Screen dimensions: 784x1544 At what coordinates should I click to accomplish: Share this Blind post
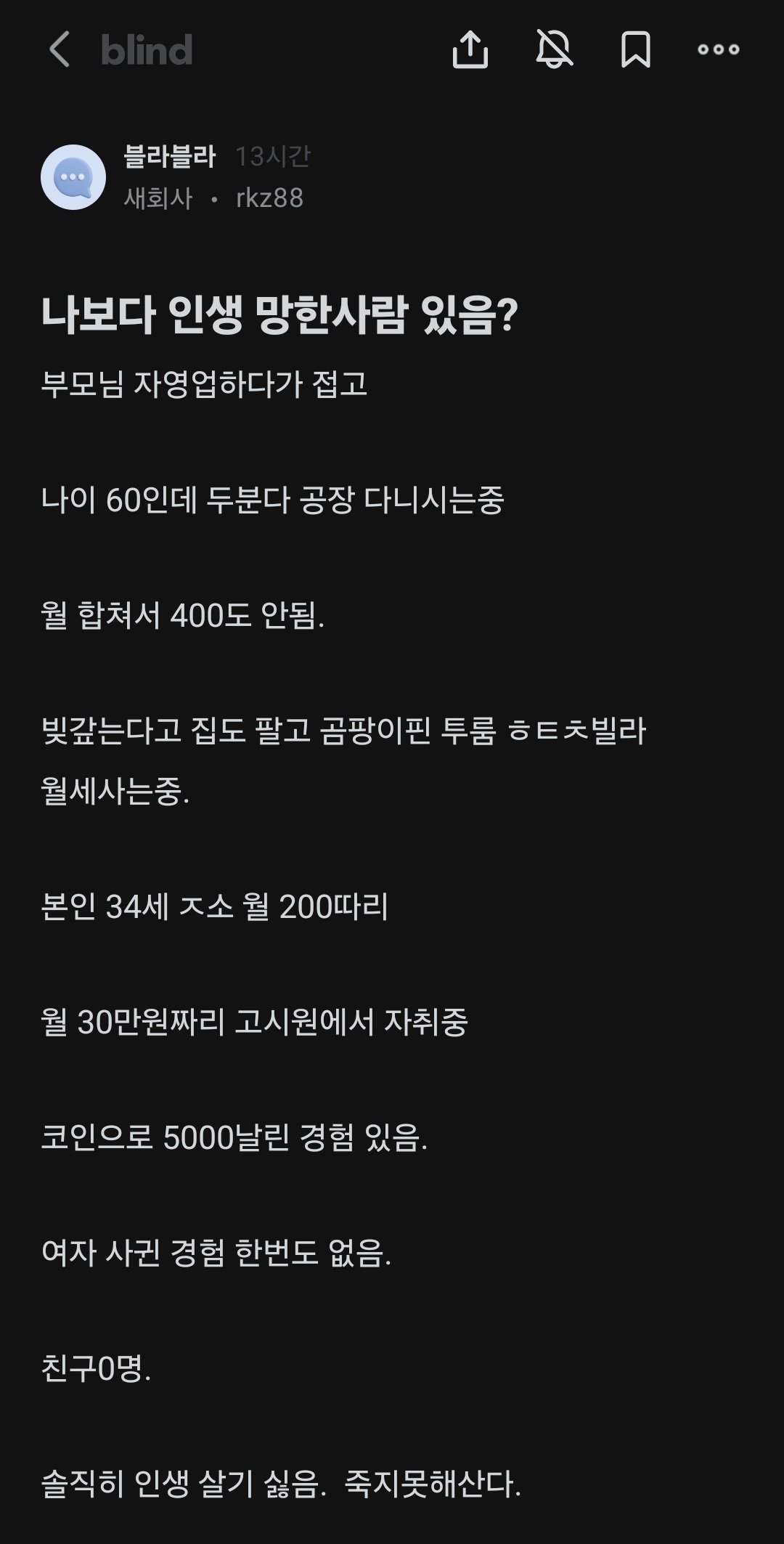tap(470, 49)
